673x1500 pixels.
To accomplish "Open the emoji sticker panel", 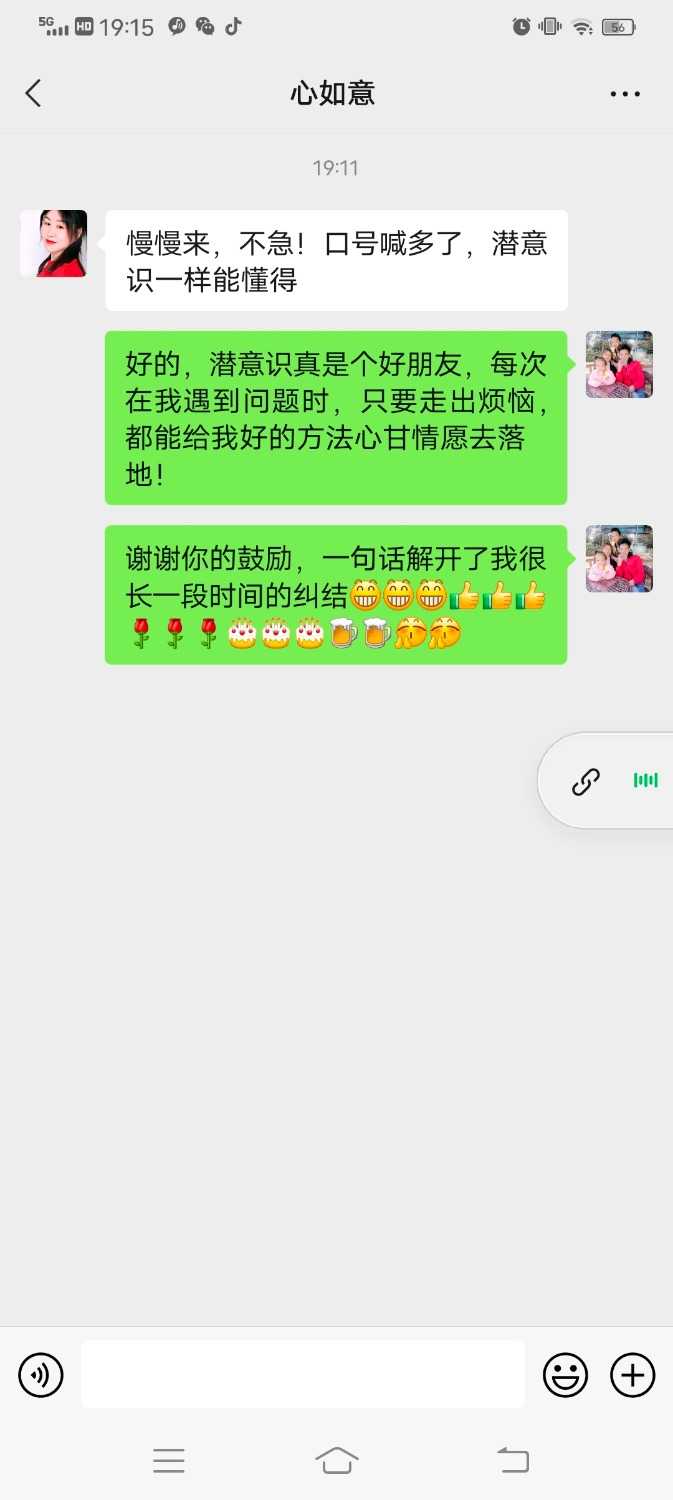I will (565, 1375).
